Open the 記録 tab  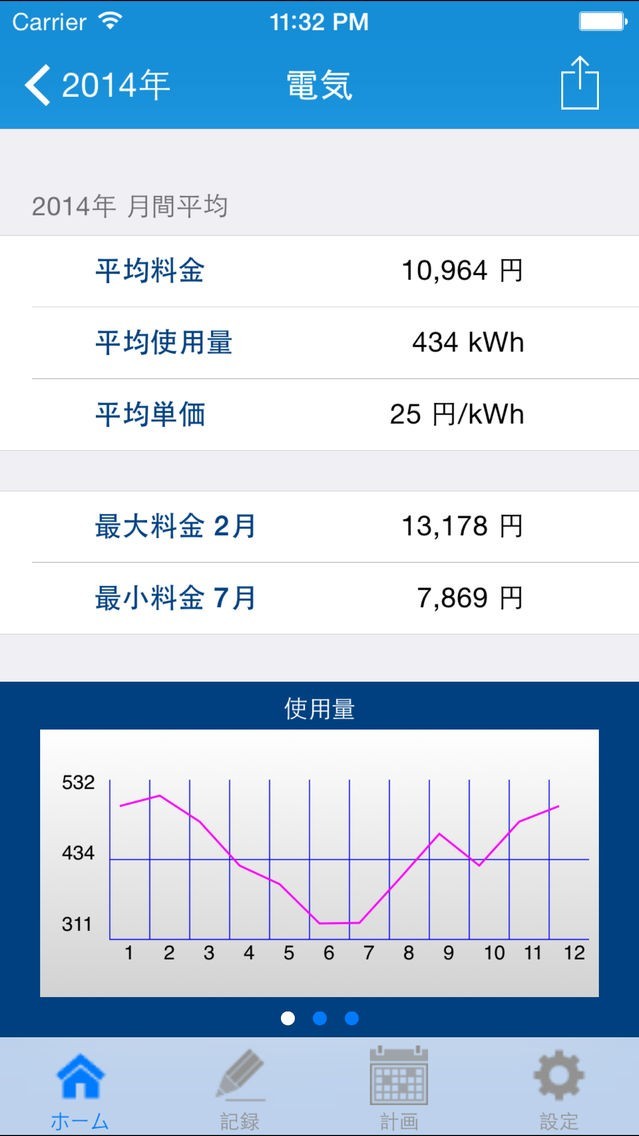click(x=240, y=1088)
